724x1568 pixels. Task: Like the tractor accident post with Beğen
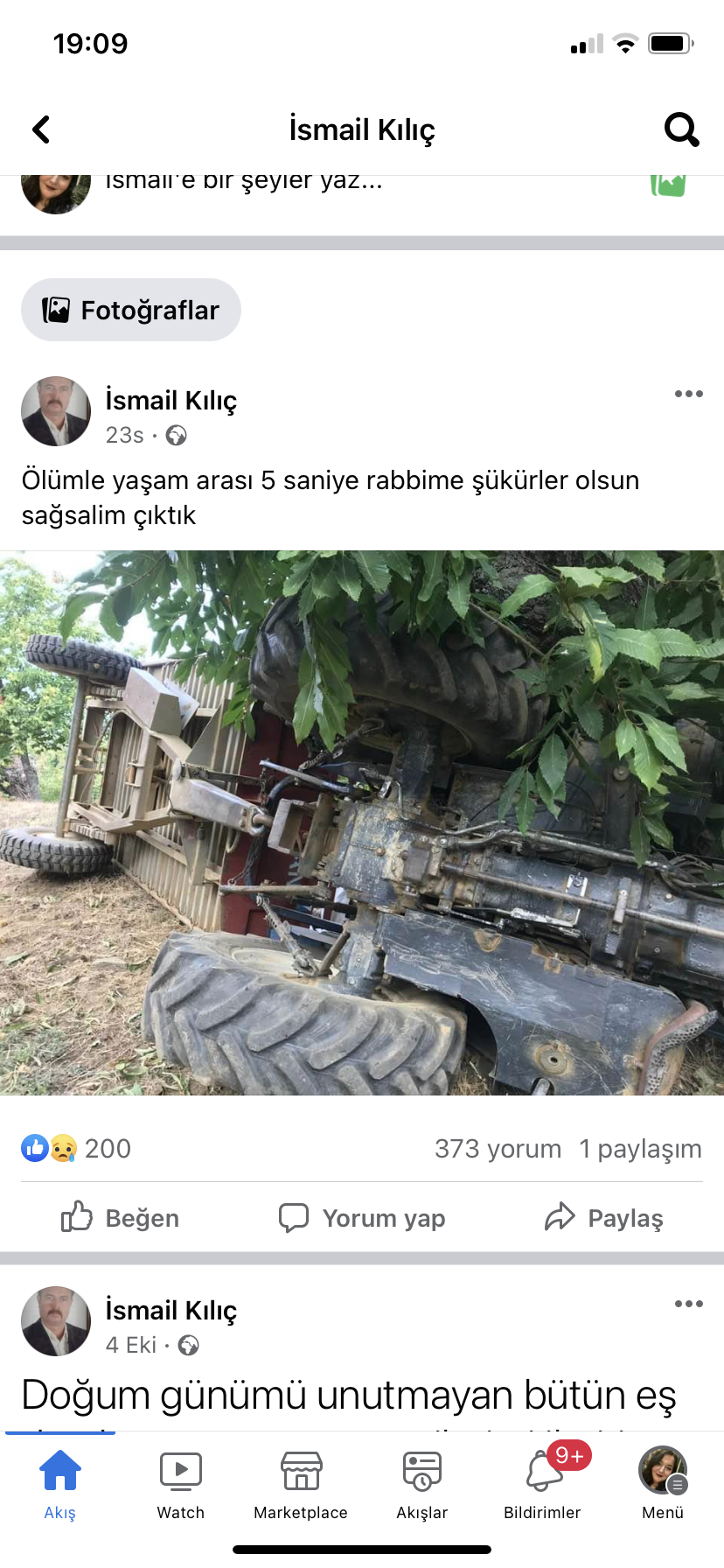click(x=121, y=1217)
